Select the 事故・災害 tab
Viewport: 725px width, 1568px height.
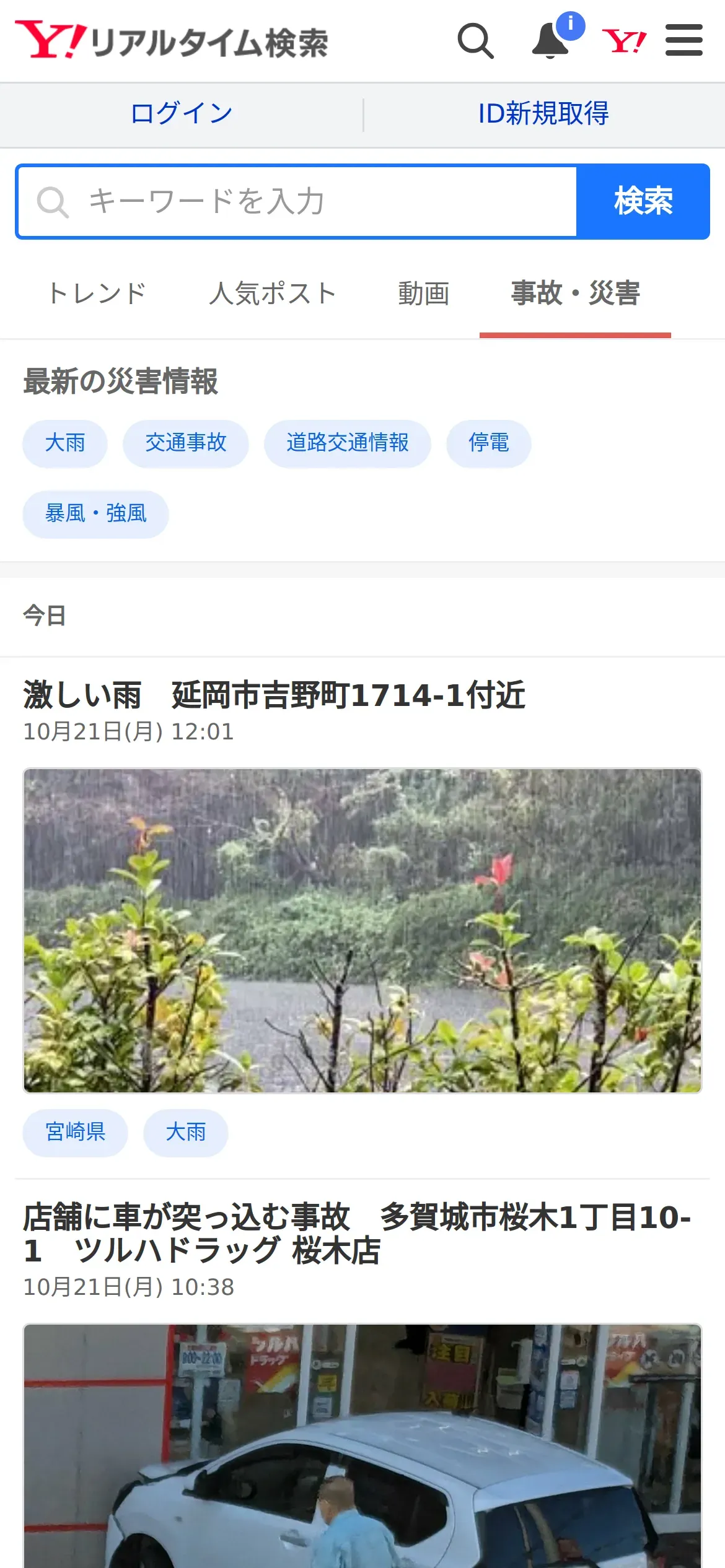tap(575, 294)
